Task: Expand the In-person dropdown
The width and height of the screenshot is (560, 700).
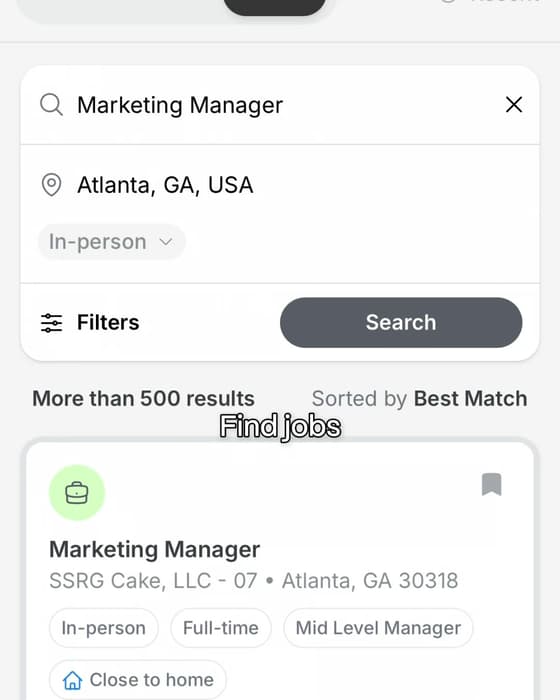Action: (x=111, y=242)
